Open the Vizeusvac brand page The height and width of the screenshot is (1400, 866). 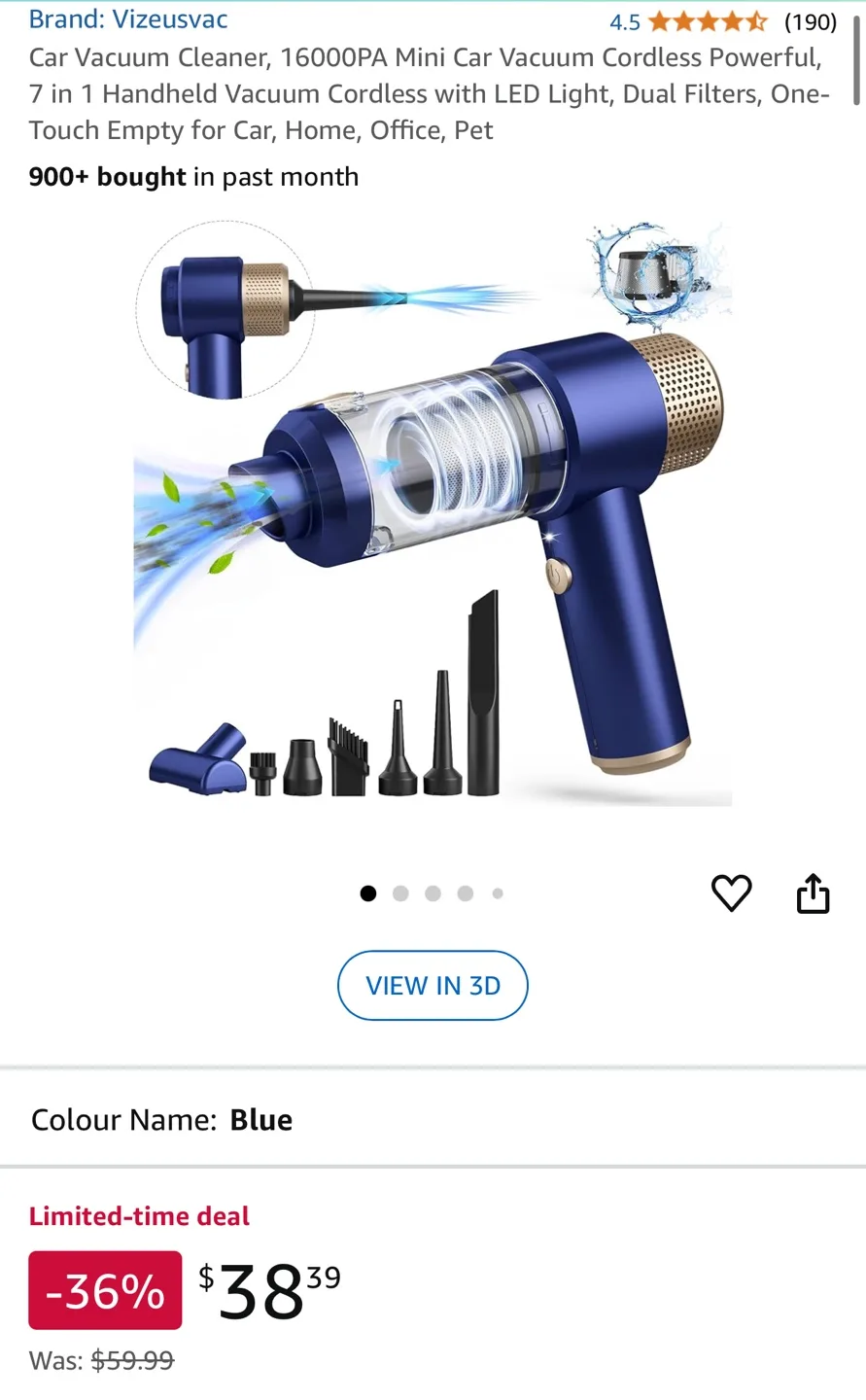[127, 18]
